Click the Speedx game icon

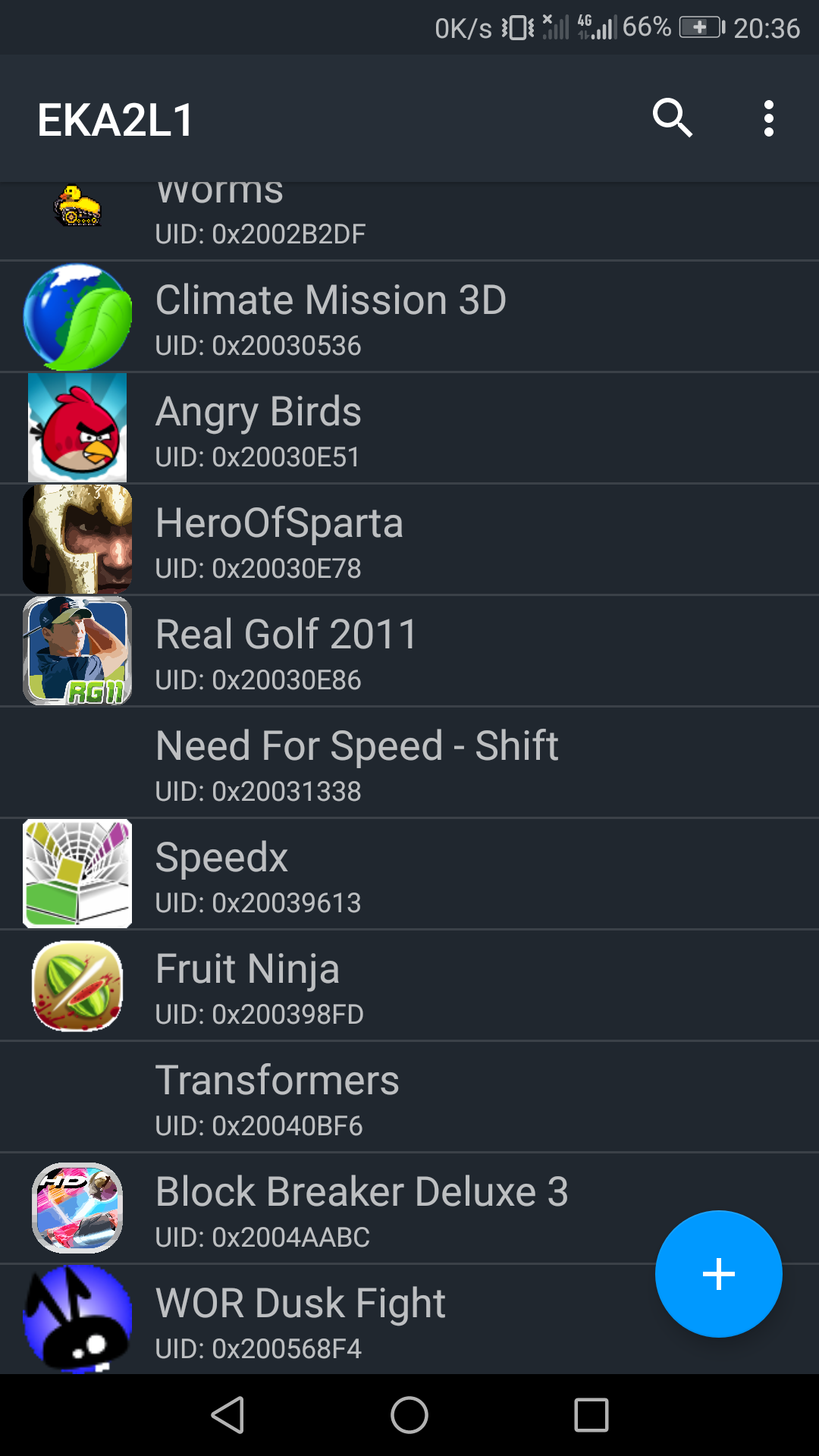[77, 874]
